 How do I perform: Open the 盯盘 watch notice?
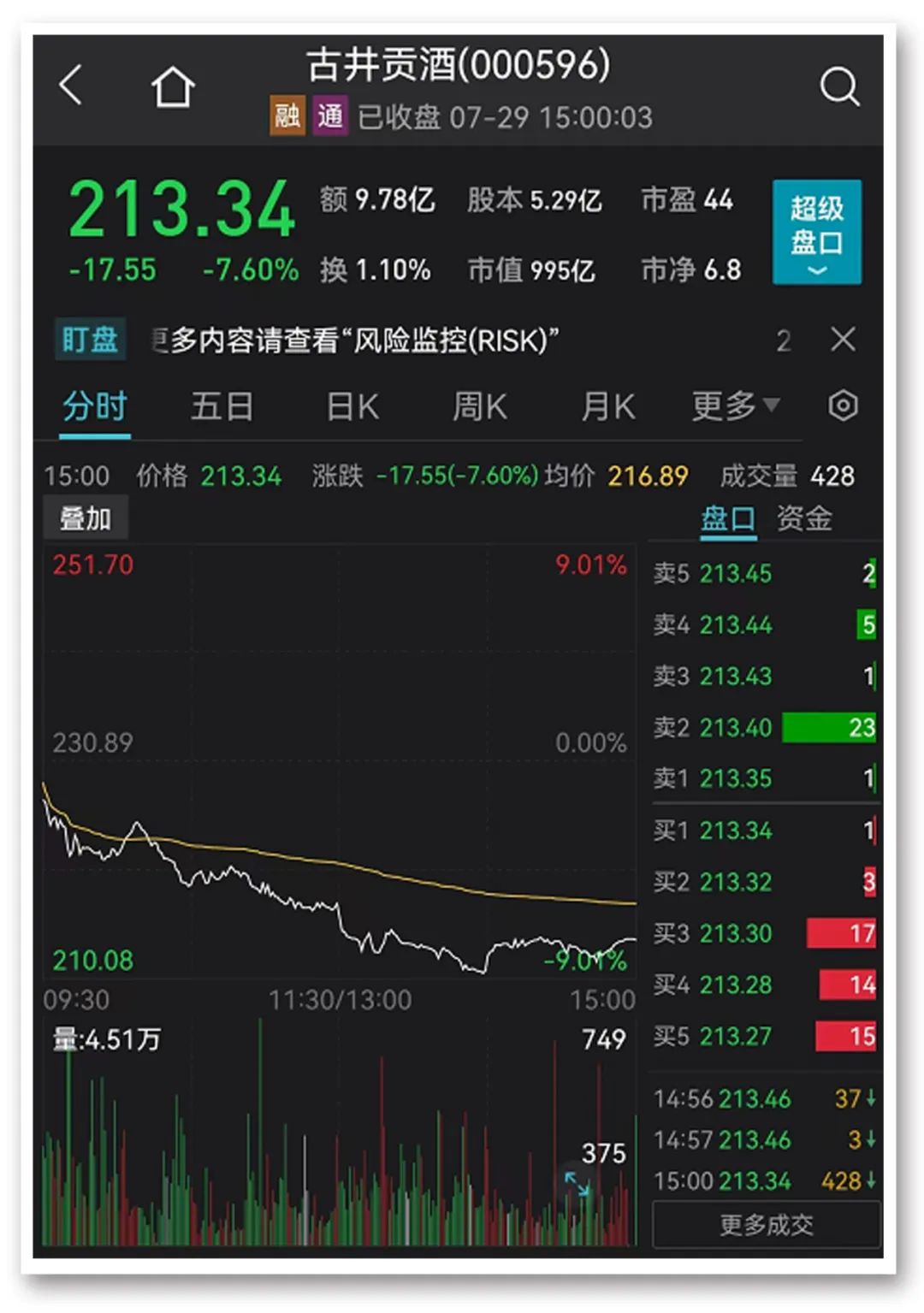90,340
